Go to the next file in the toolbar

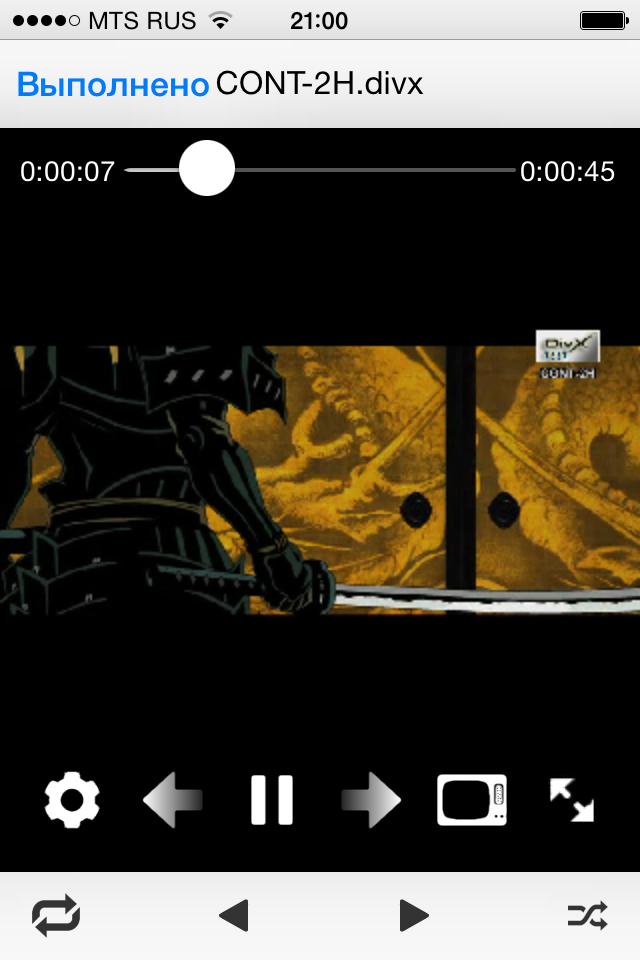[x=413, y=915]
